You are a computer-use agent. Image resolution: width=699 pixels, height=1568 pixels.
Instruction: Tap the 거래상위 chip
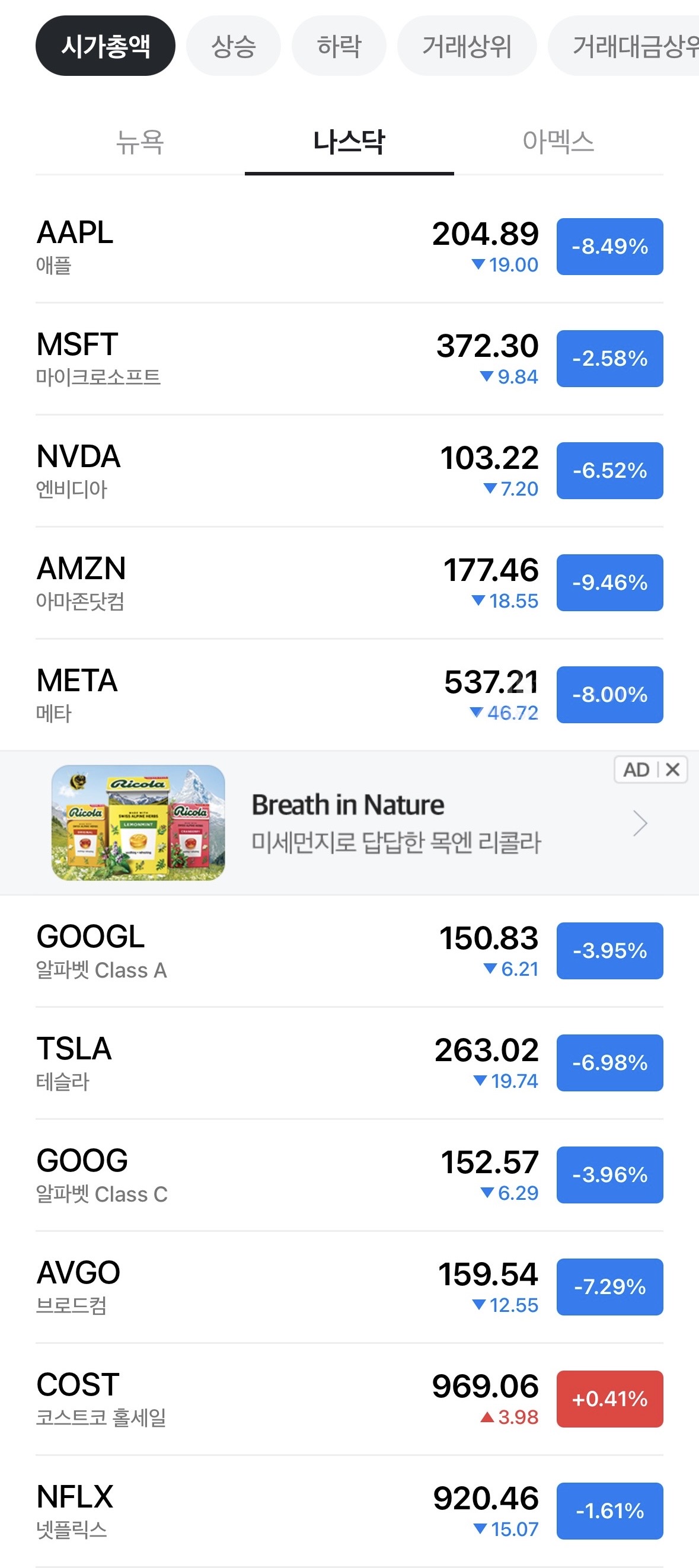click(467, 46)
